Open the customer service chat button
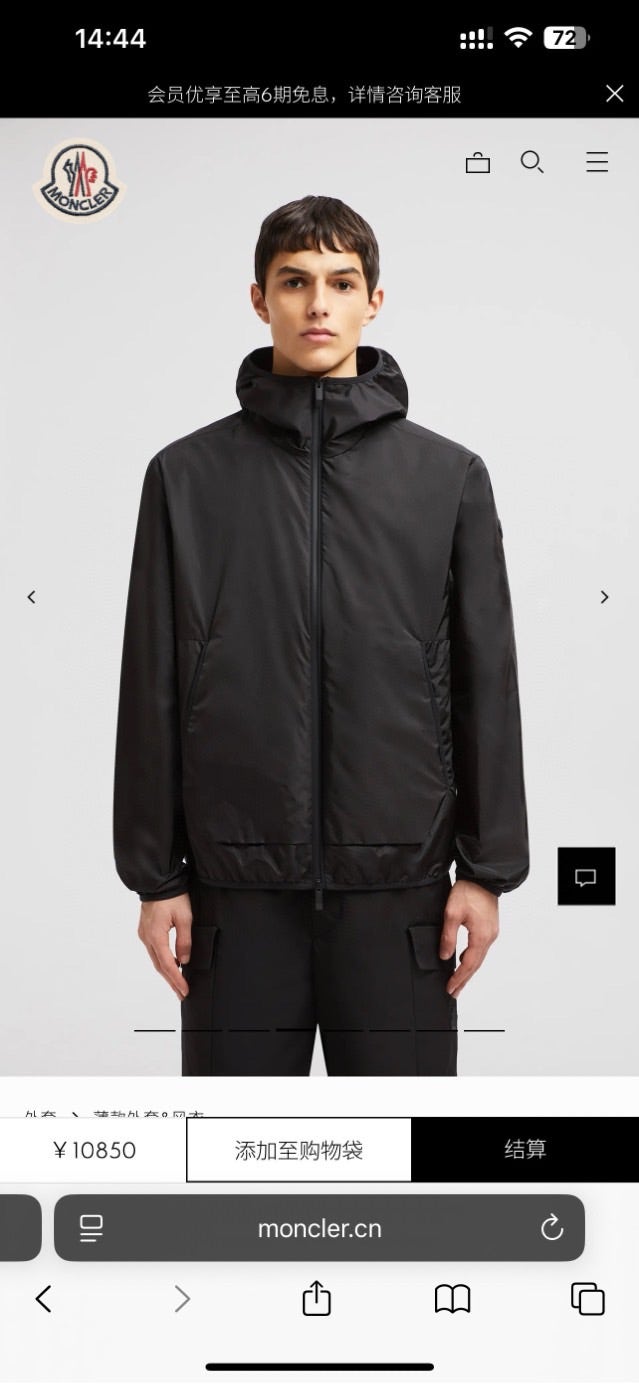639x1384 pixels. coord(586,877)
